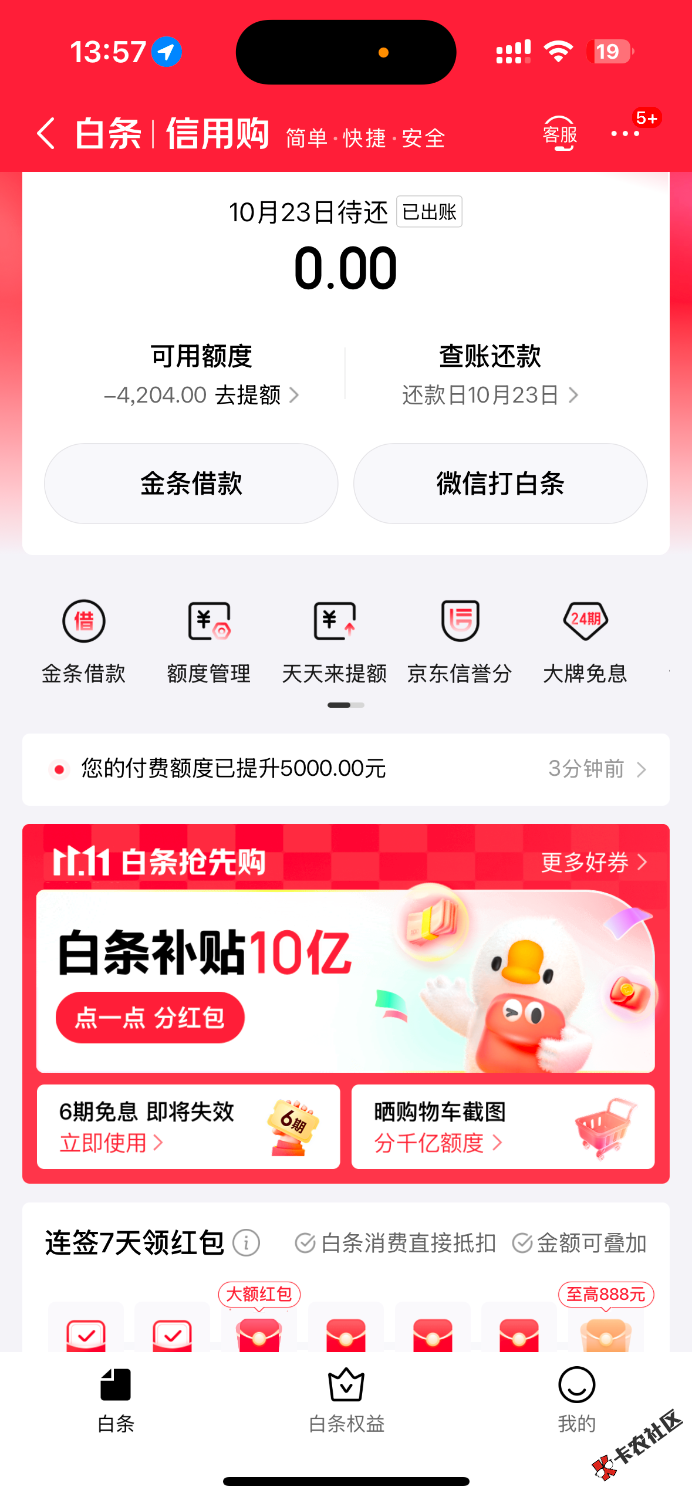Switch to the 我的 tab
Viewport: 692px width, 1500px height.
[576, 1400]
